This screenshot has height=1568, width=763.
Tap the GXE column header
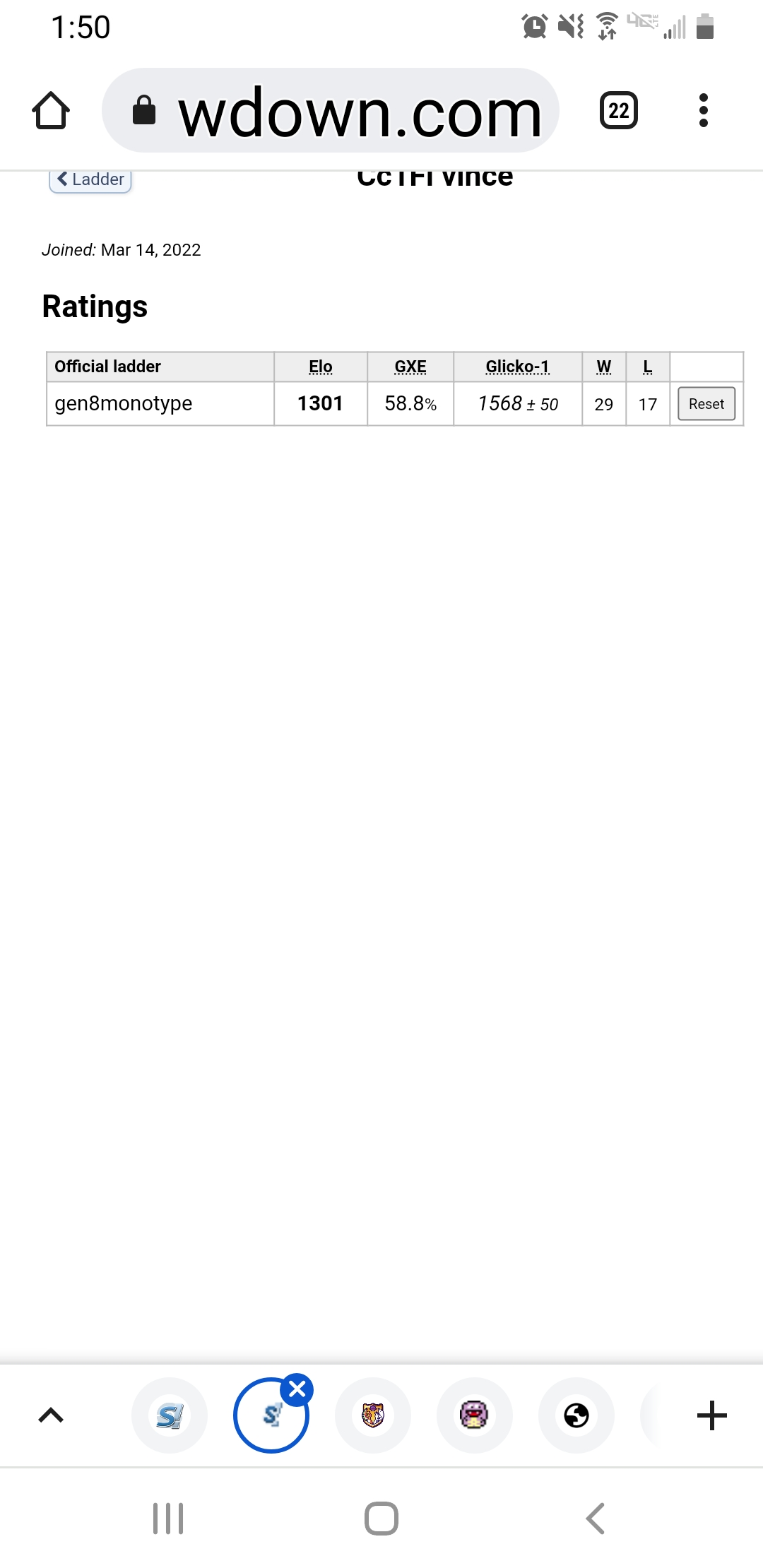pyautogui.click(x=410, y=367)
